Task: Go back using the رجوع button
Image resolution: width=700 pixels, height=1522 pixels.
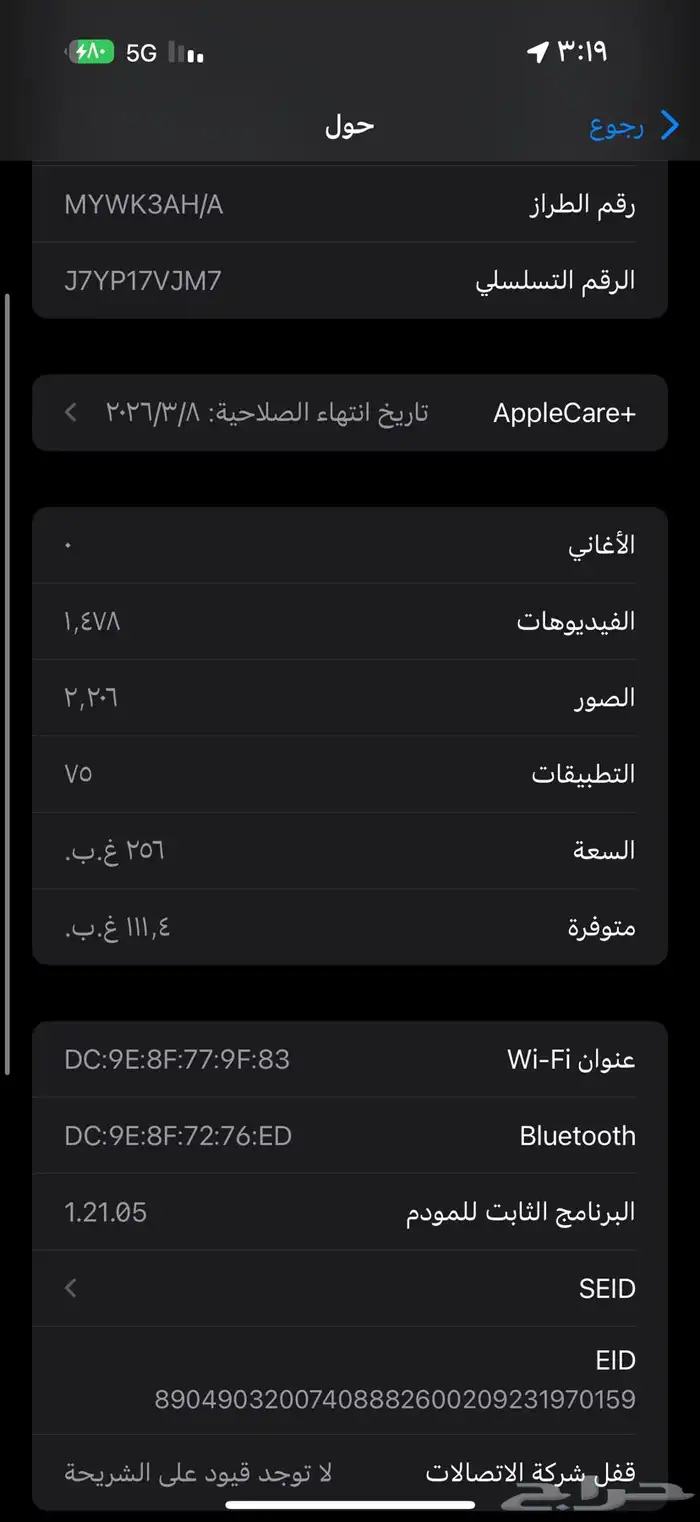Action: click(x=635, y=127)
